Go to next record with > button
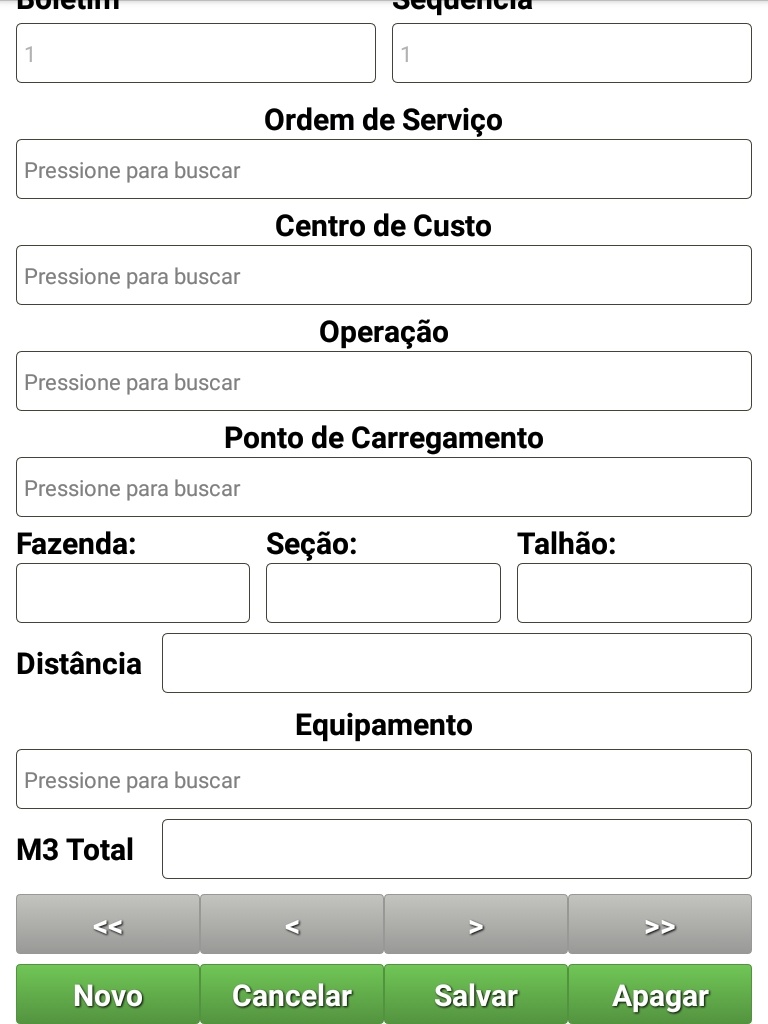 [476, 925]
